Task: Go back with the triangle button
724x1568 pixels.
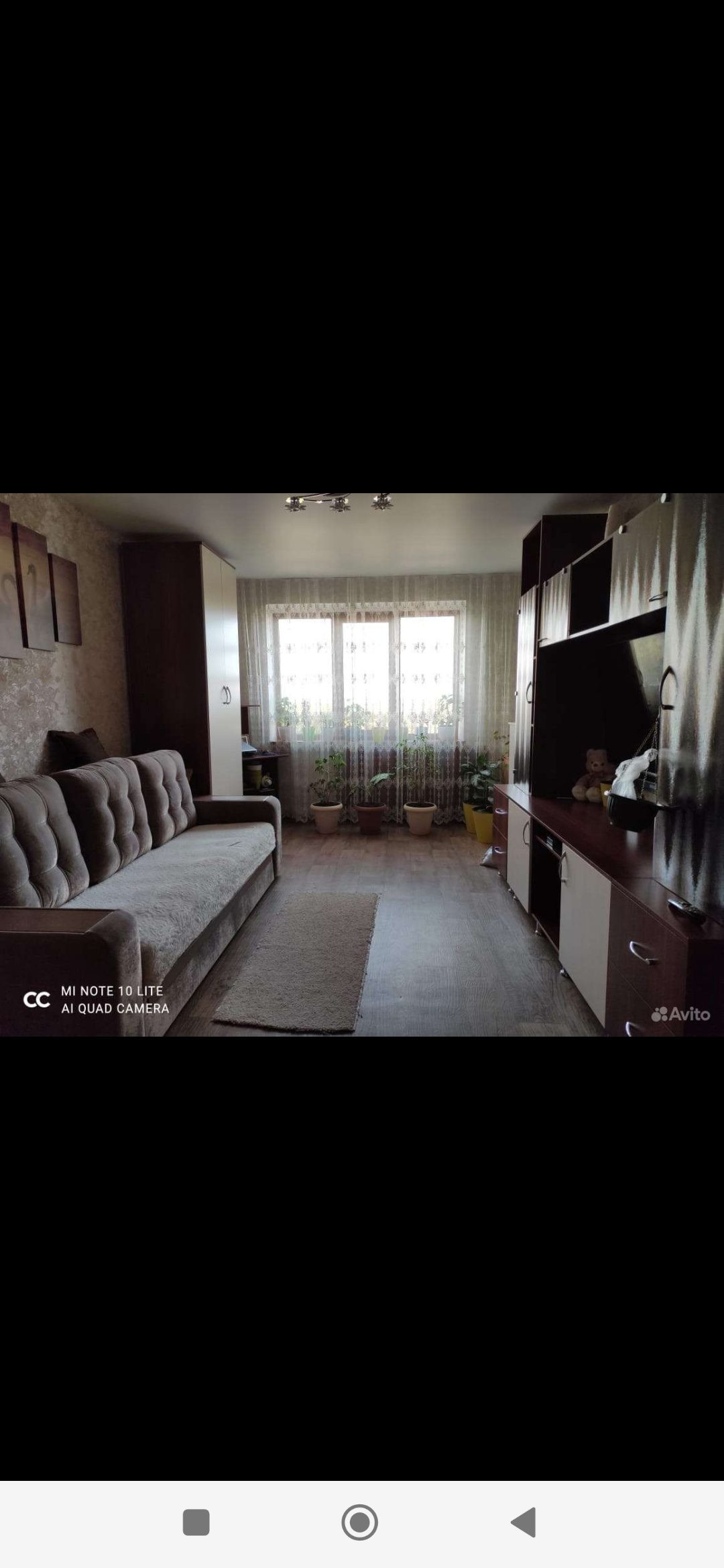Action: [x=524, y=1522]
